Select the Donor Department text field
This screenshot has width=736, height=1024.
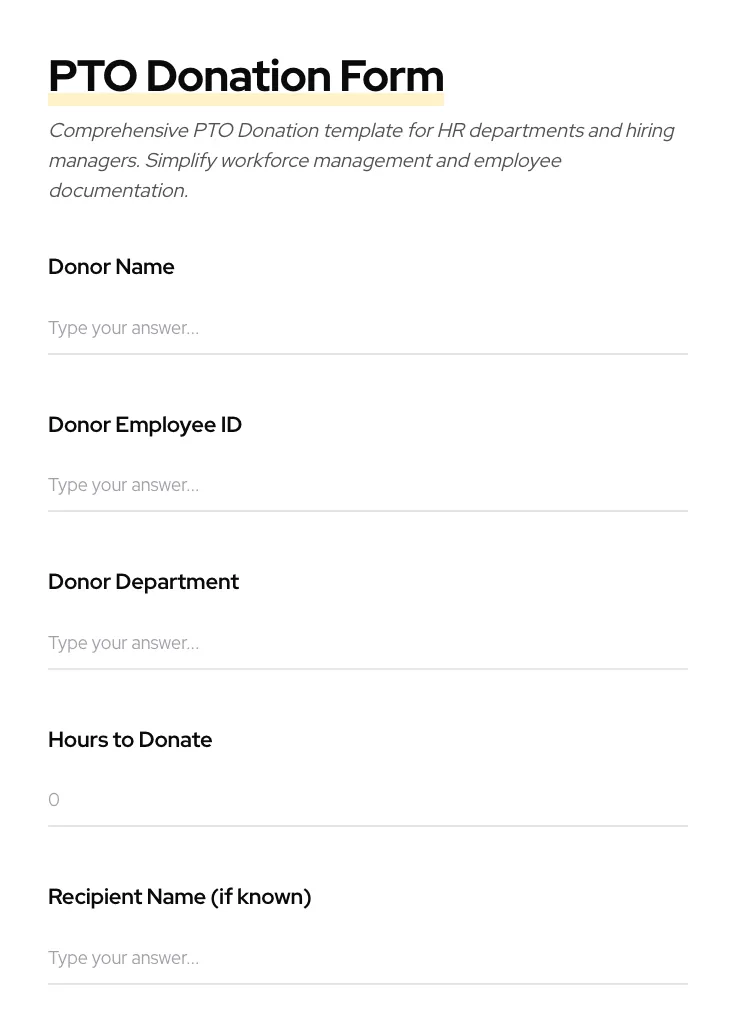367,643
